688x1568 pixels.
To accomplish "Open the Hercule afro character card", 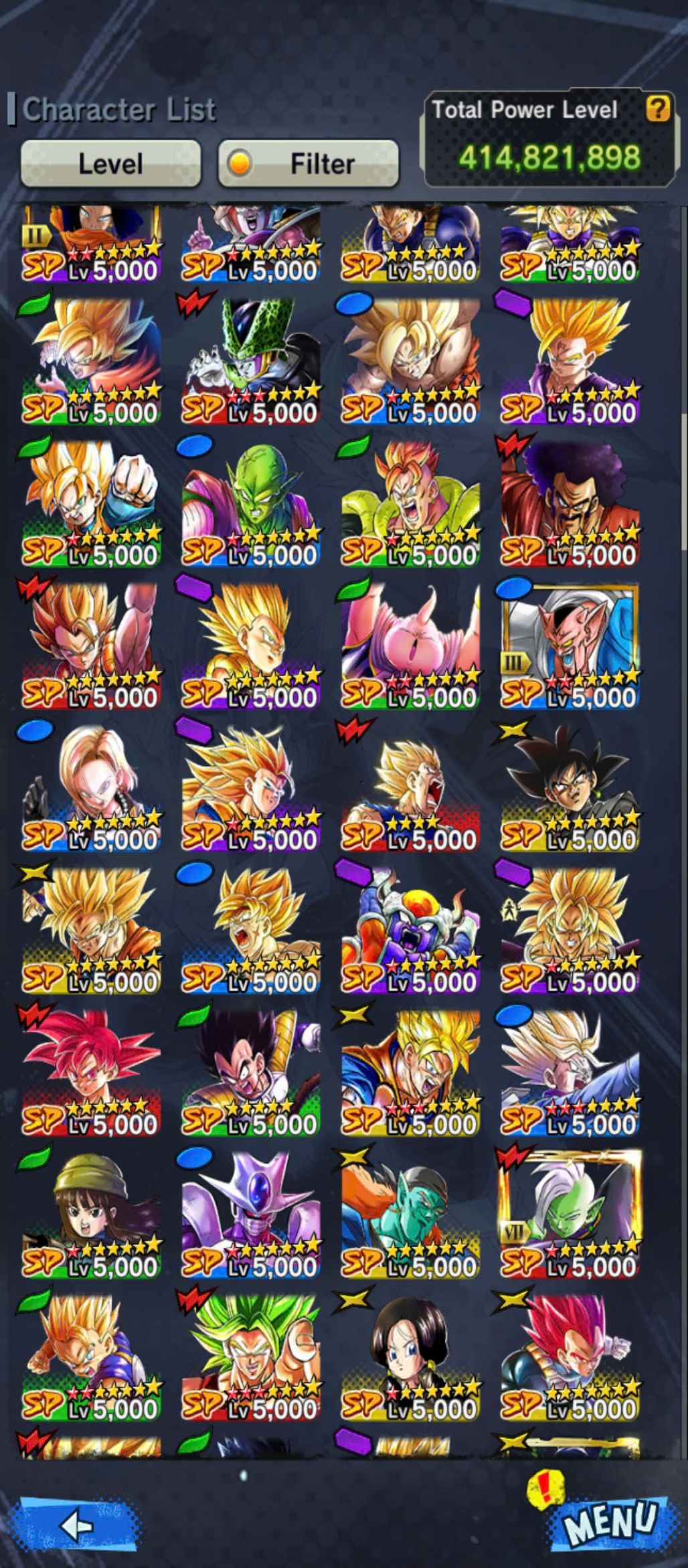I will [x=570, y=503].
